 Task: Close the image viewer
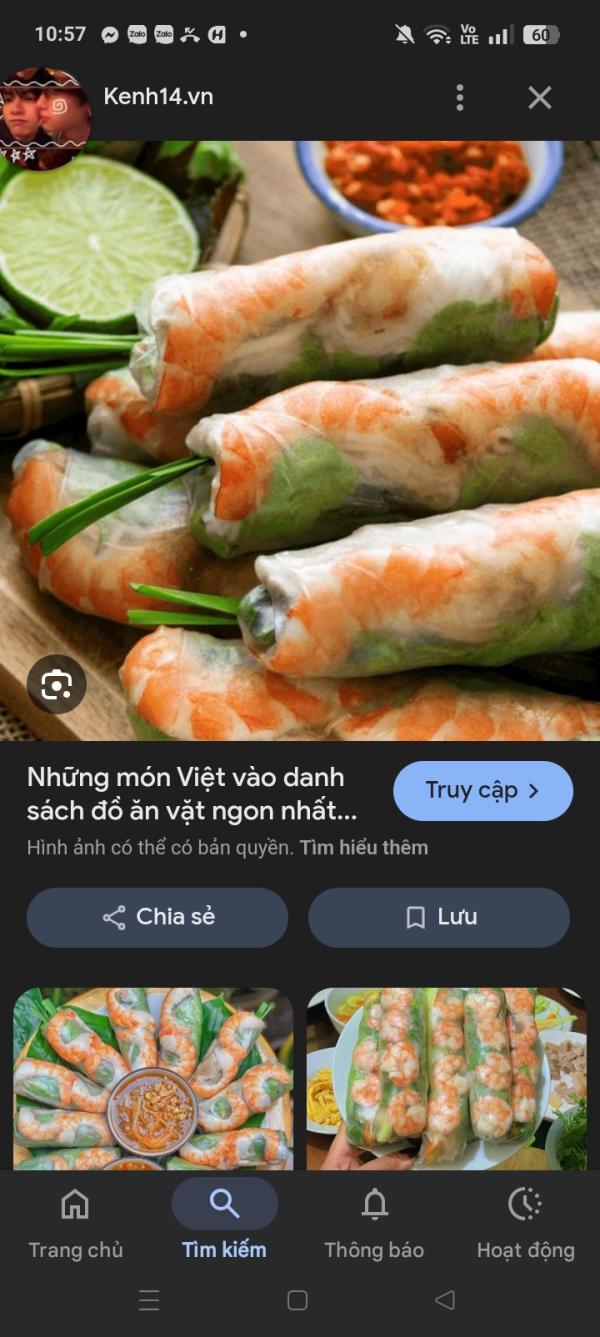[x=539, y=97]
